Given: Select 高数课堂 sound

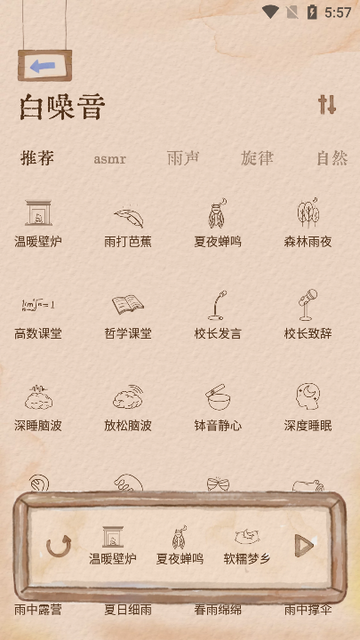Looking at the screenshot, I should point(38,317).
